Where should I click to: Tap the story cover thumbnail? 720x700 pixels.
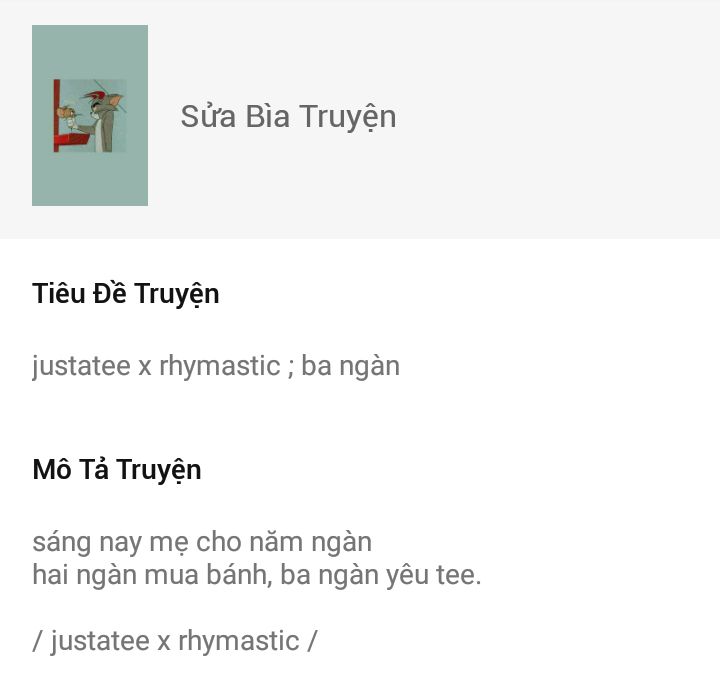(x=90, y=116)
